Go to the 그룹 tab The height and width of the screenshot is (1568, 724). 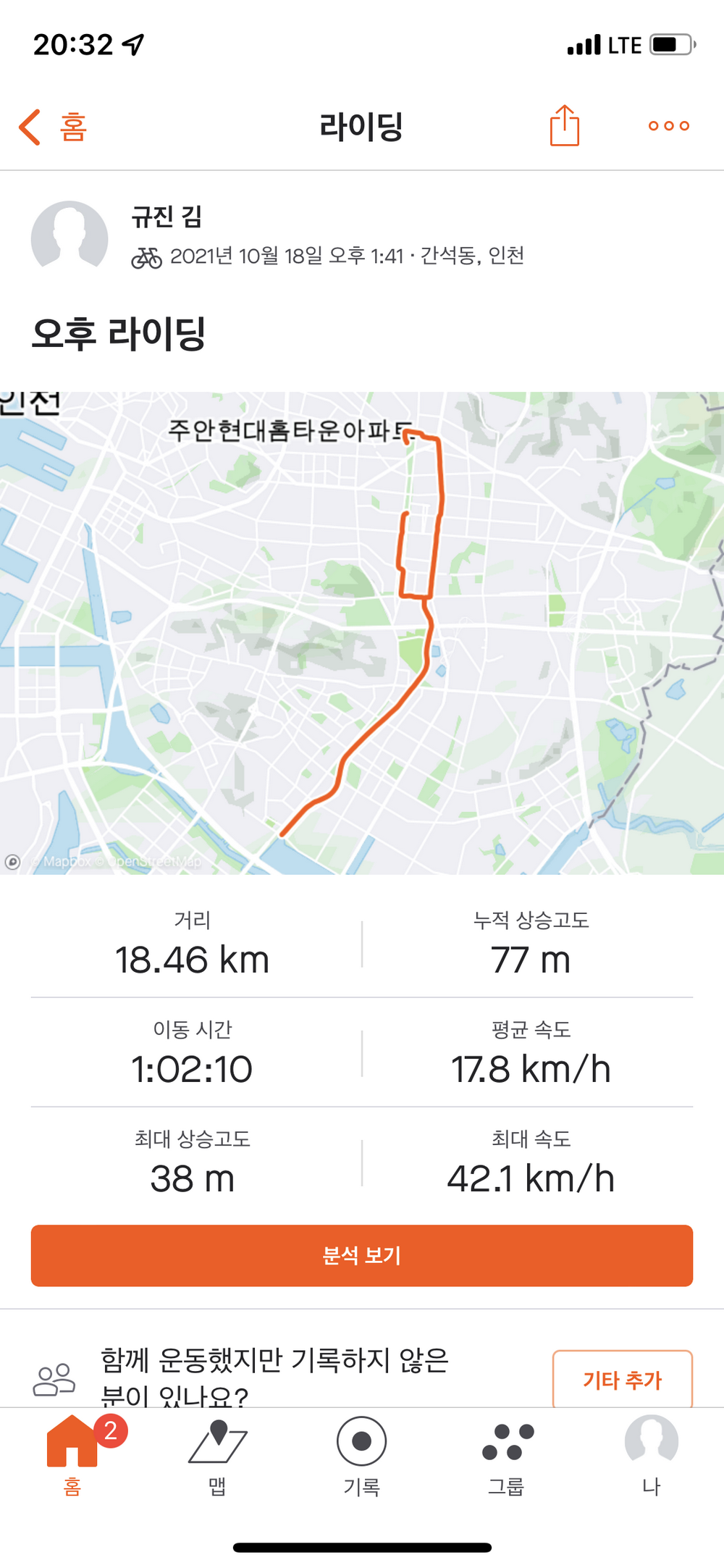coord(507,1456)
